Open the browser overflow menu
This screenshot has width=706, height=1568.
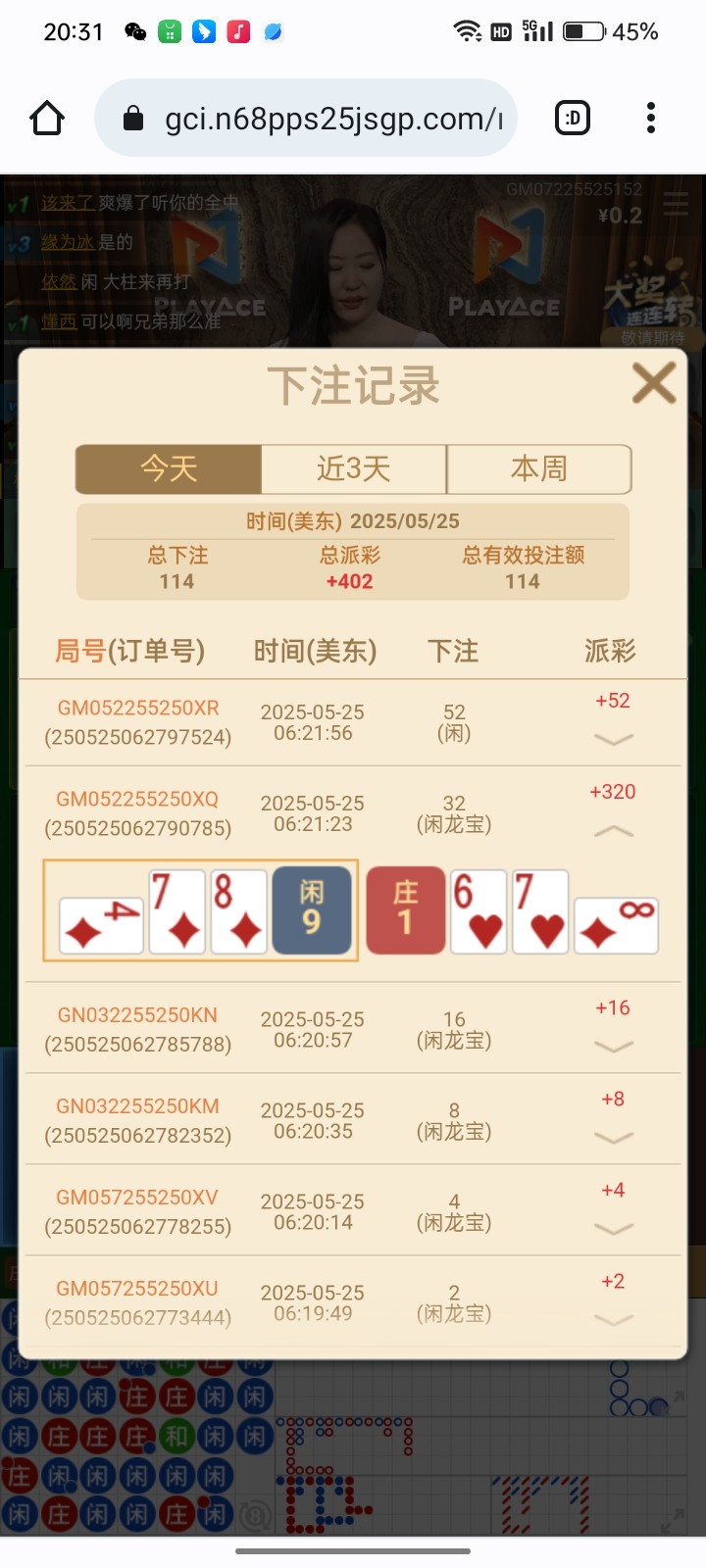coord(651,119)
